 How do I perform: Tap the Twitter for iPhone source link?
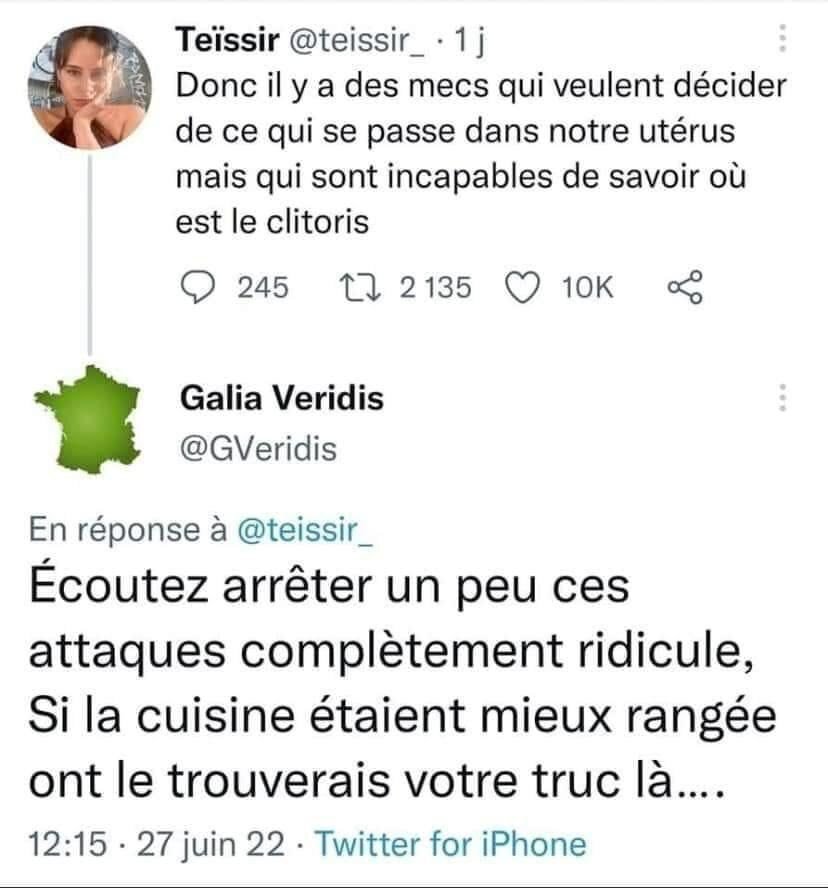pyautogui.click(x=450, y=844)
